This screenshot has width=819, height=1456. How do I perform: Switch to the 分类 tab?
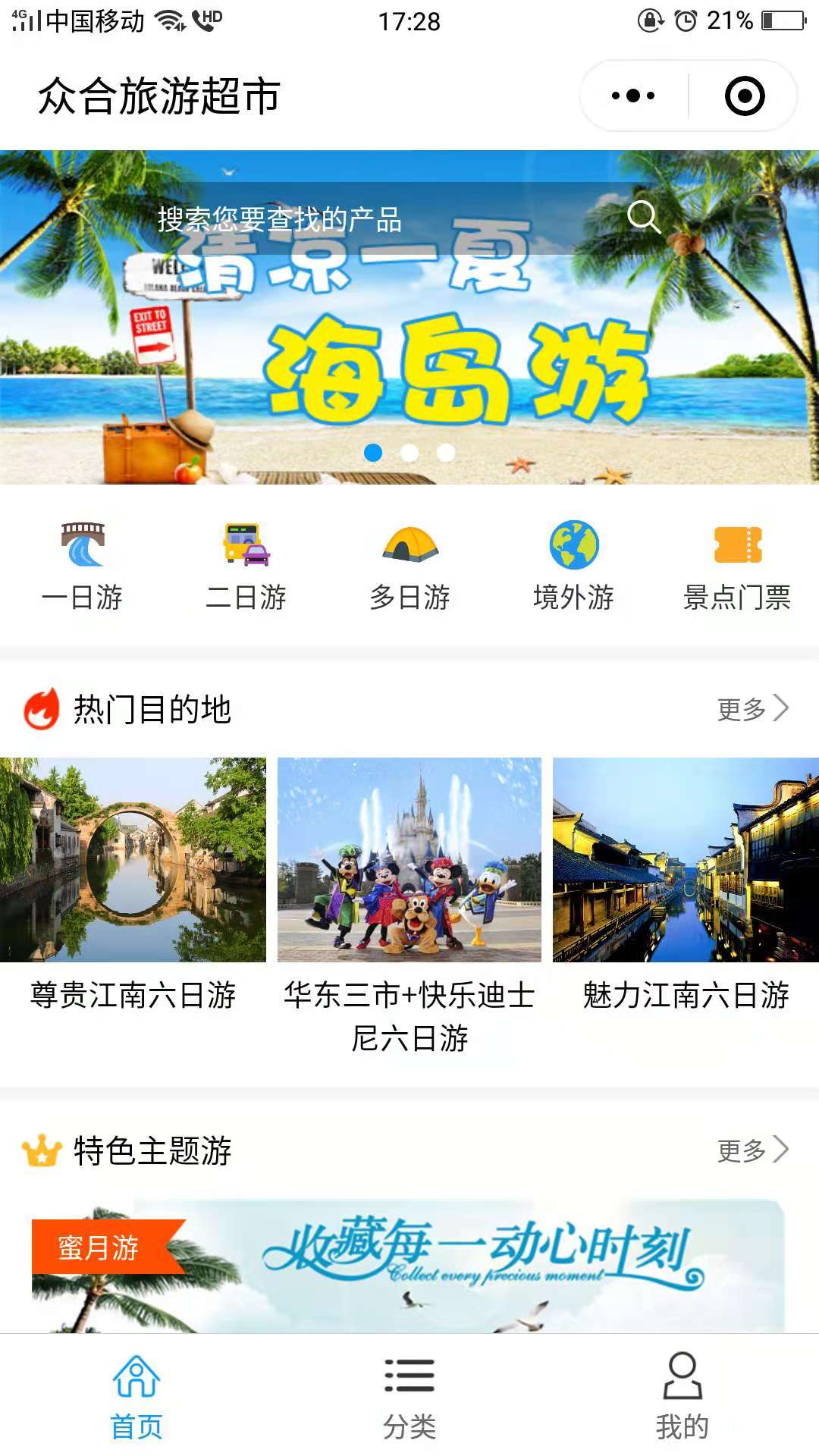pyautogui.click(x=409, y=1397)
